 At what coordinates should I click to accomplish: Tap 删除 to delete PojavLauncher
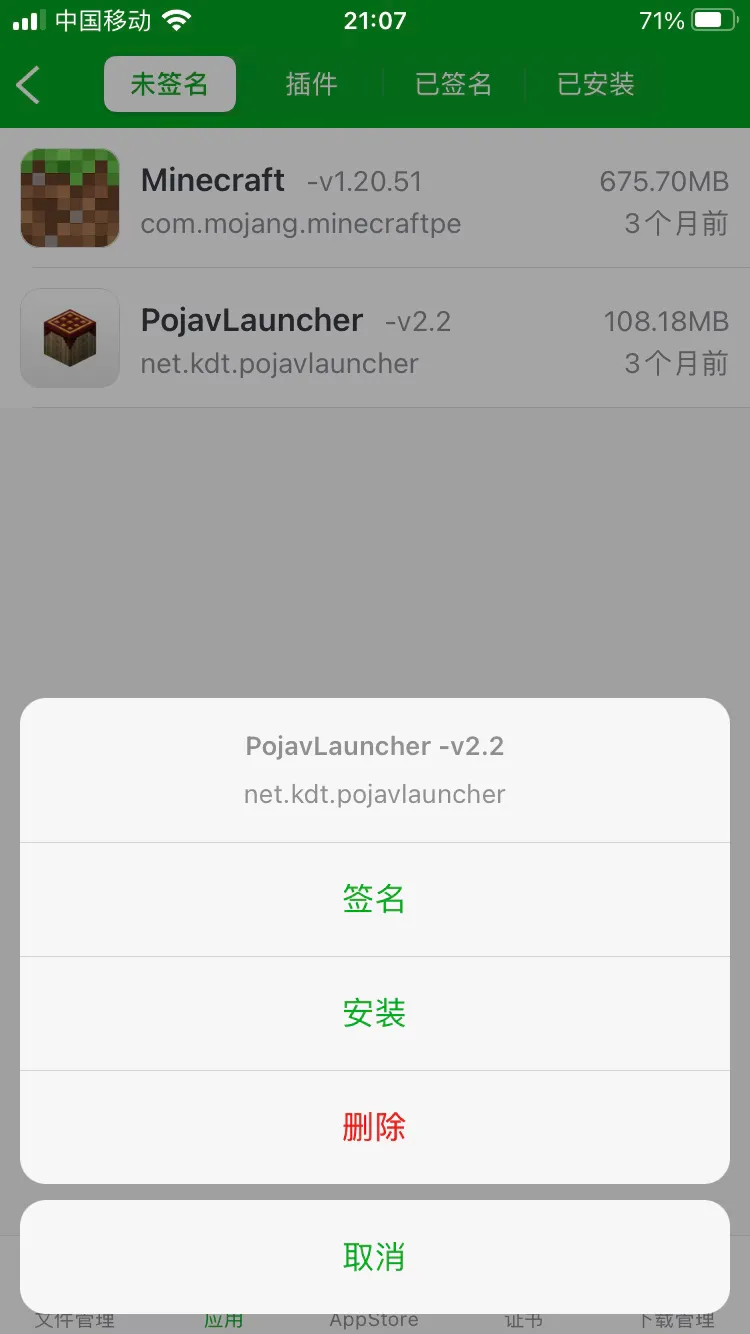374,1127
